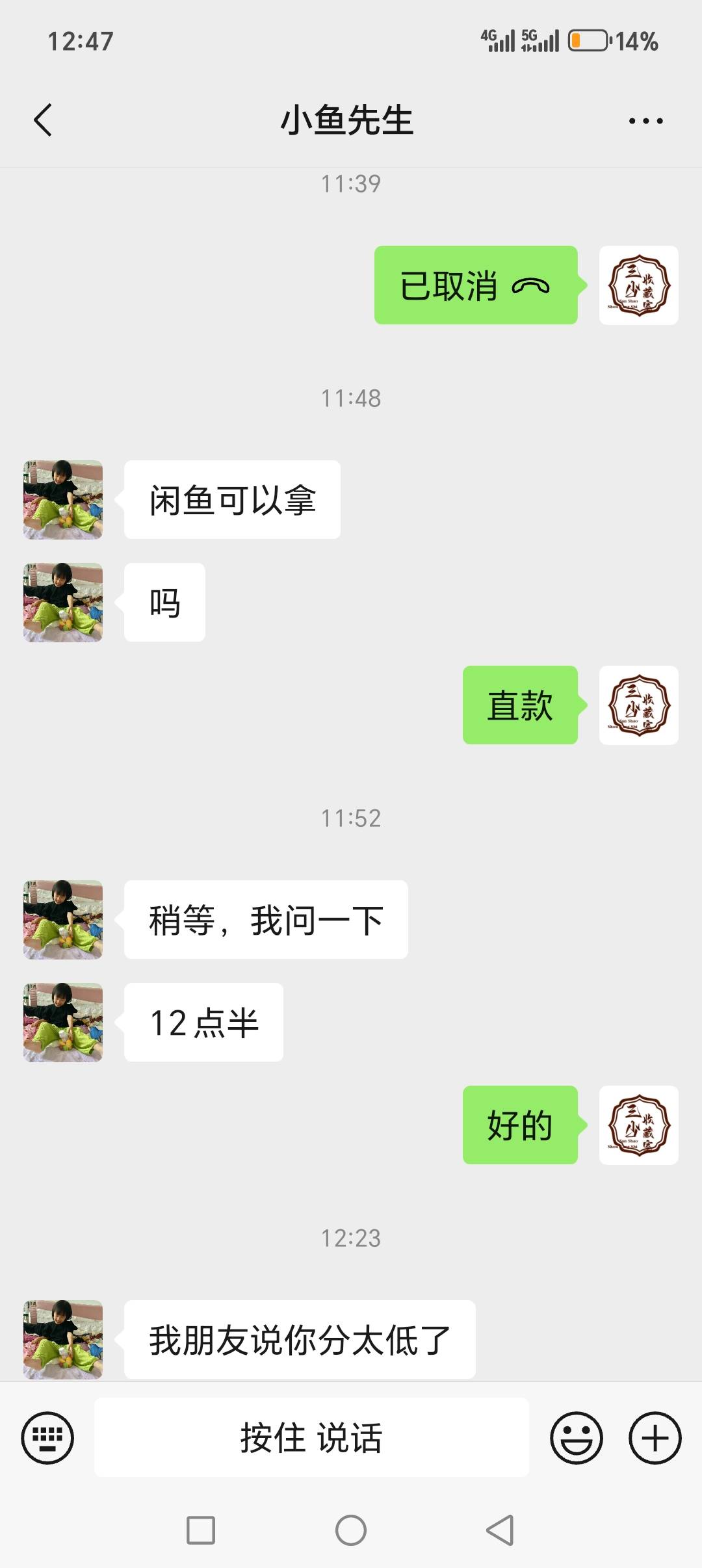This screenshot has height=1568, width=702.
Task: Open my avatar beside 直款 message
Action: point(638,705)
